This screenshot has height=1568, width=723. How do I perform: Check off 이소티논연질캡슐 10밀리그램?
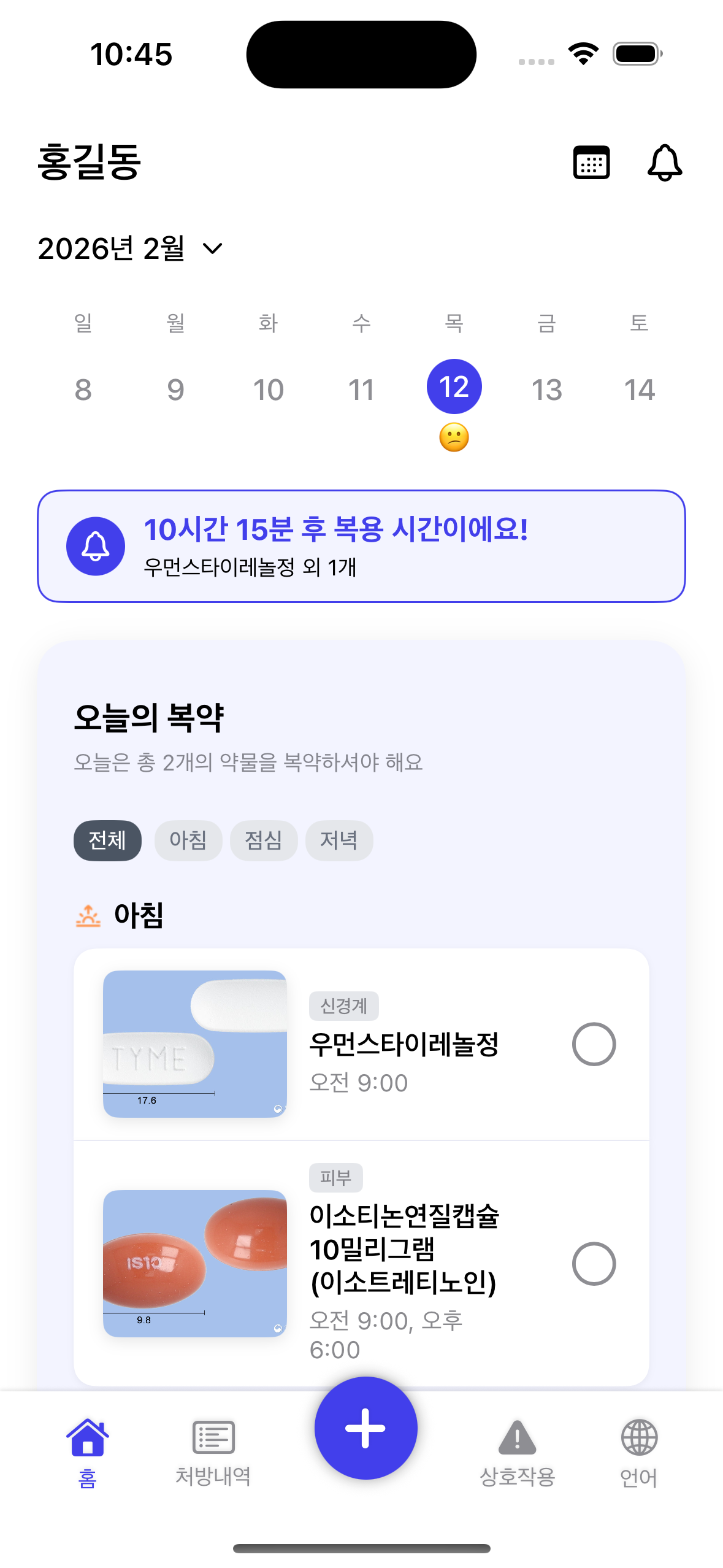click(594, 1264)
